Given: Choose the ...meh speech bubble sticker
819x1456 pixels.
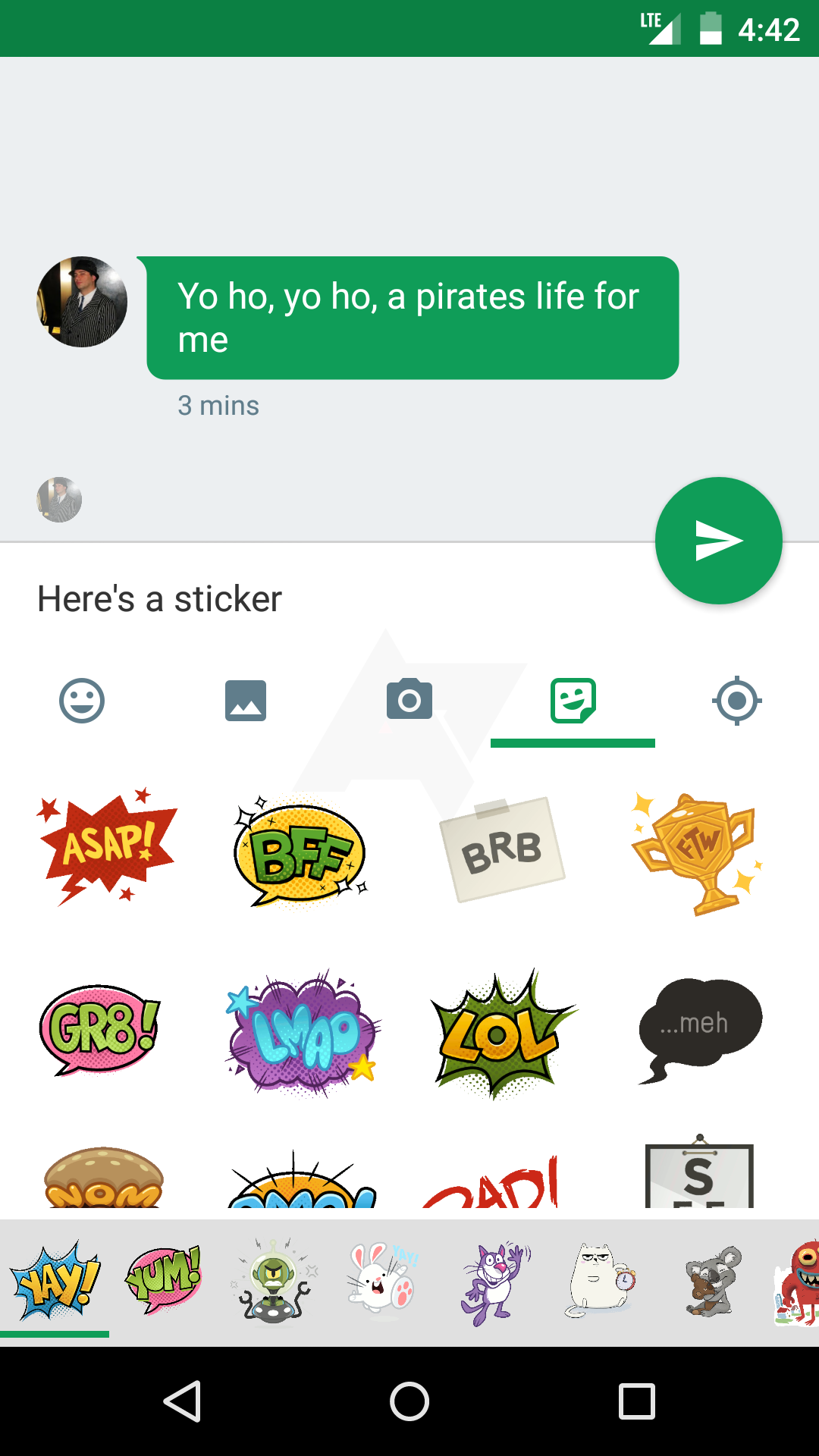Looking at the screenshot, I should [x=699, y=1028].
